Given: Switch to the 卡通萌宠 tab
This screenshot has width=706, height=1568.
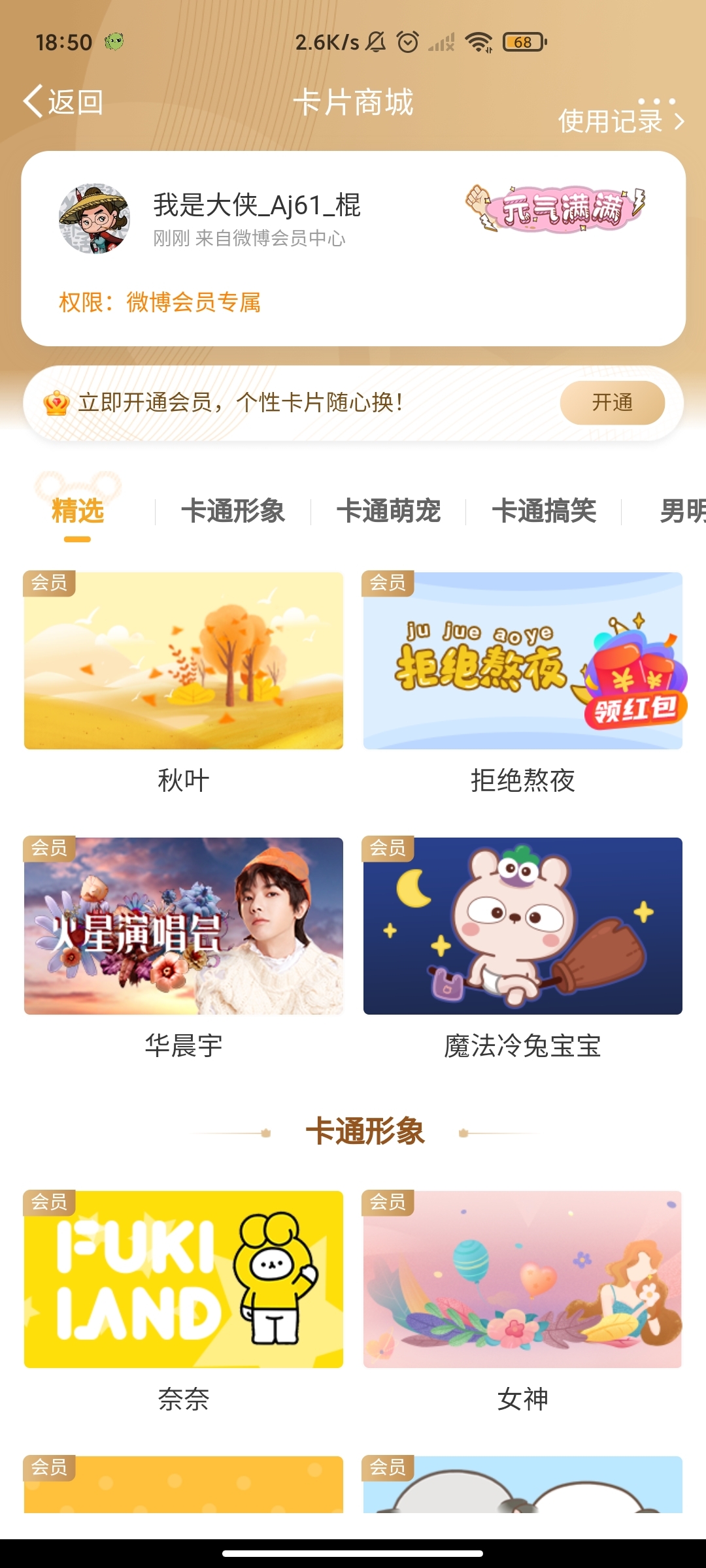Looking at the screenshot, I should pos(388,511).
